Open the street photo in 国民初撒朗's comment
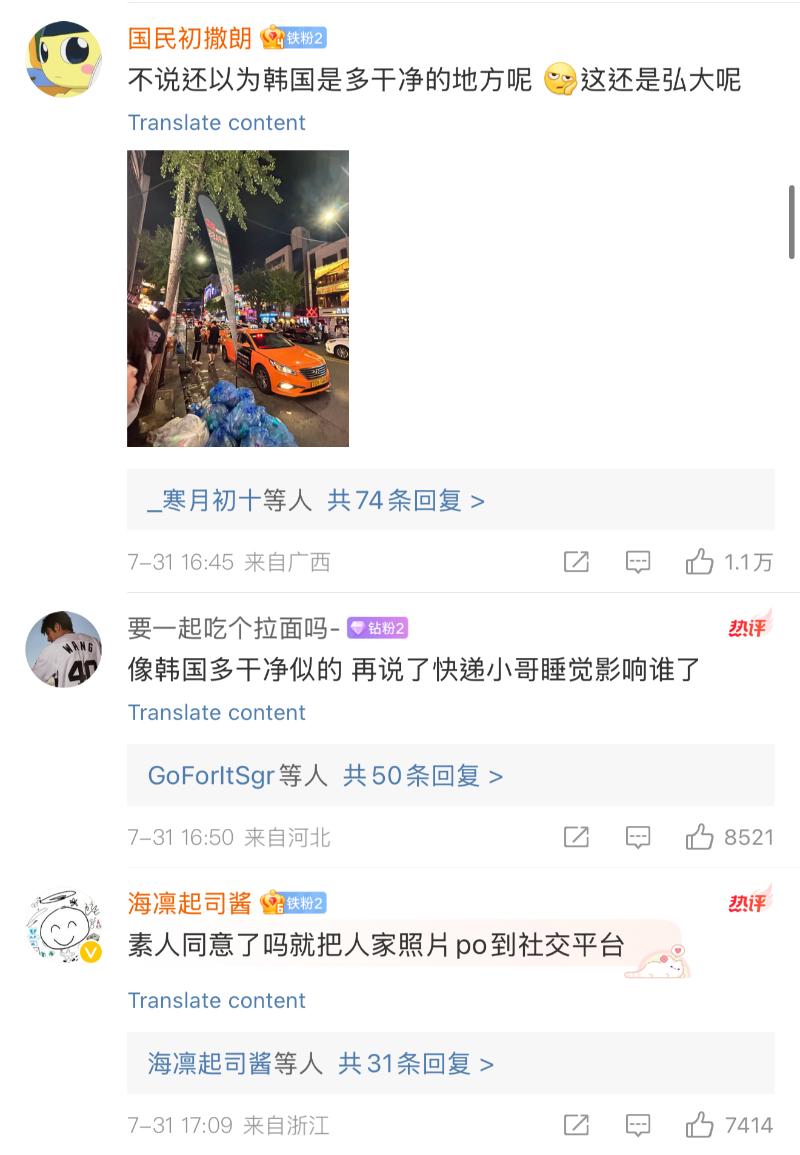The height and width of the screenshot is (1155, 800). pyautogui.click(x=238, y=298)
